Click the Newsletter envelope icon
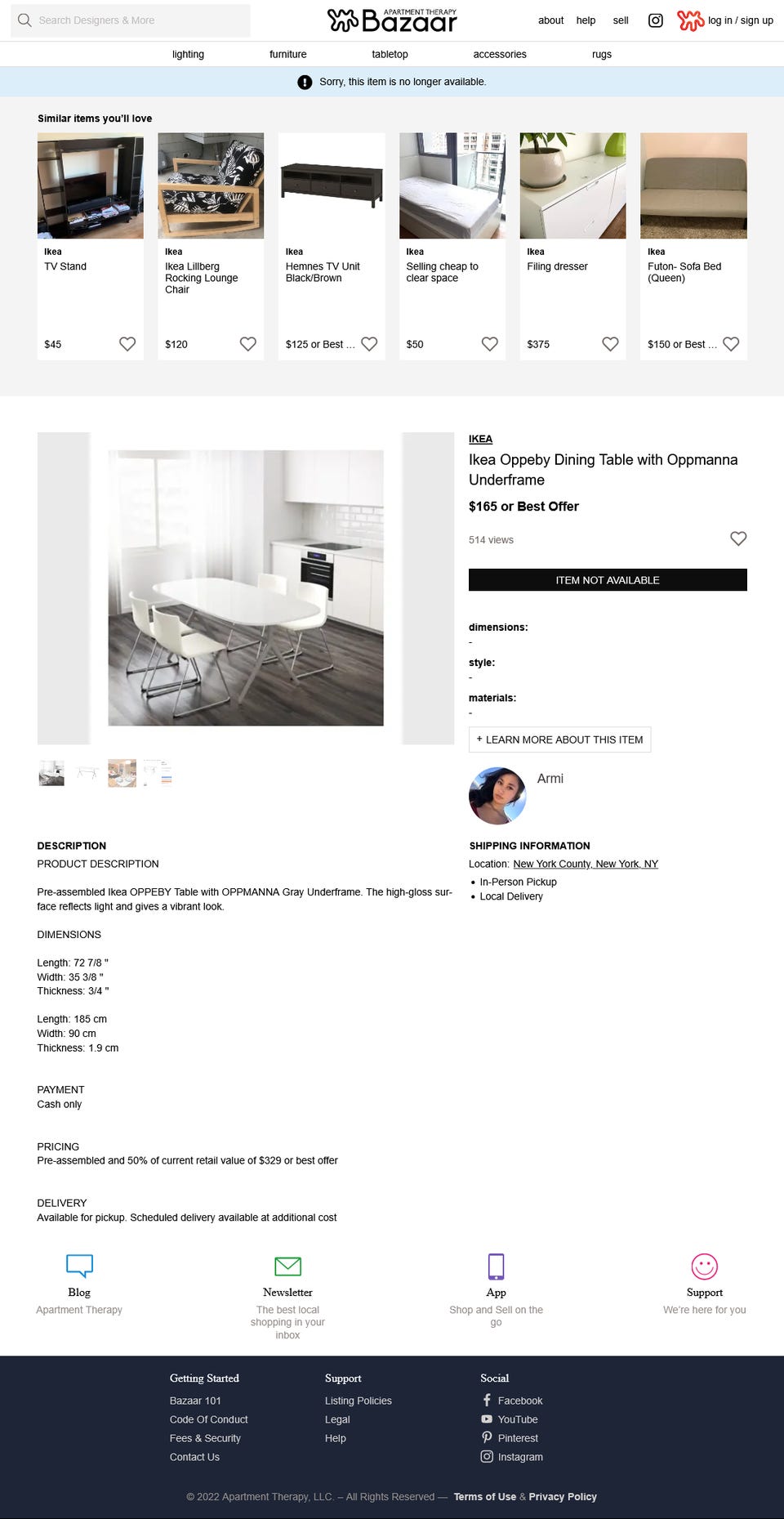Image resolution: width=784 pixels, height=1519 pixels. (x=287, y=1267)
